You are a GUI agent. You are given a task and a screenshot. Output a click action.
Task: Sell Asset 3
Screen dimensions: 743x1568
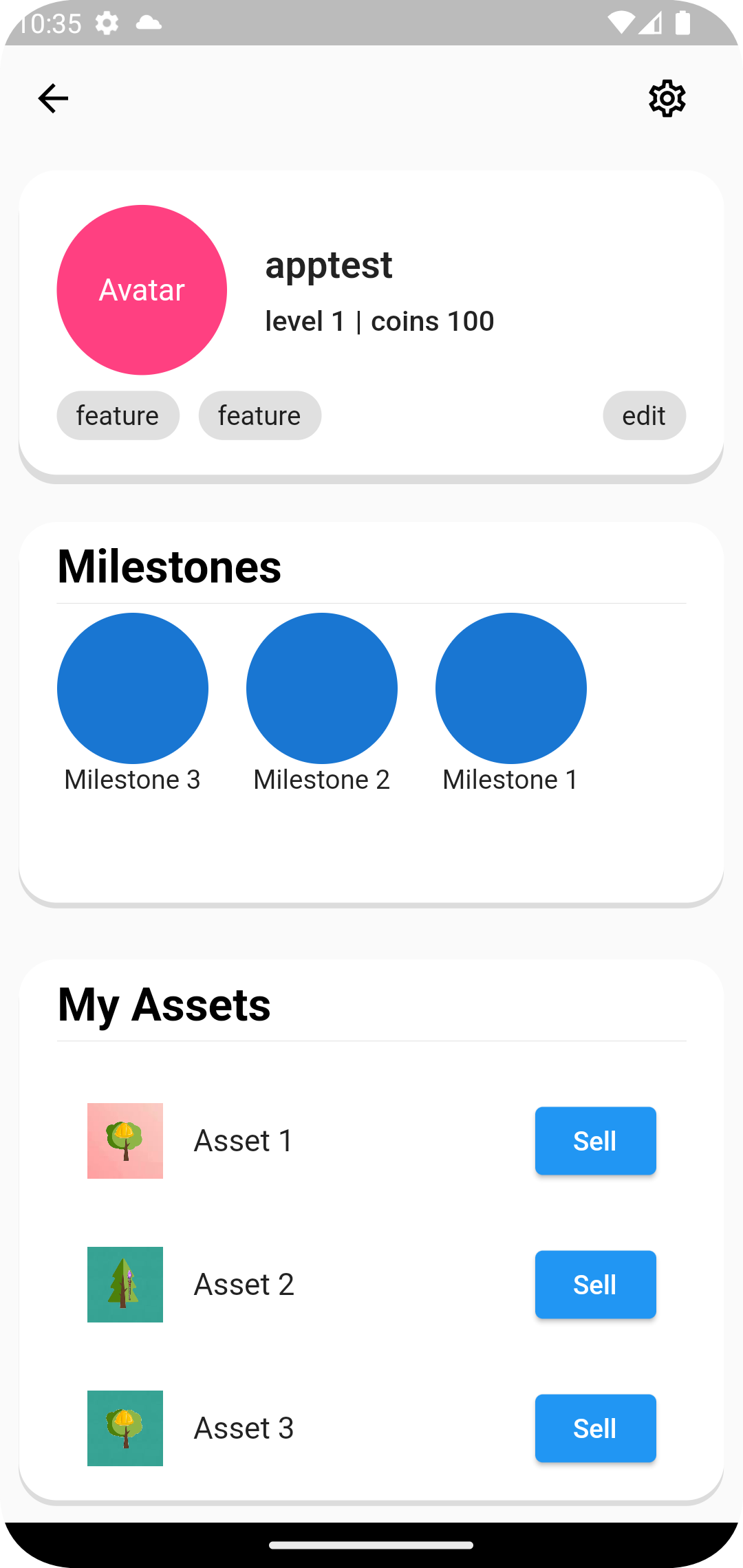(x=595, y=1428)
